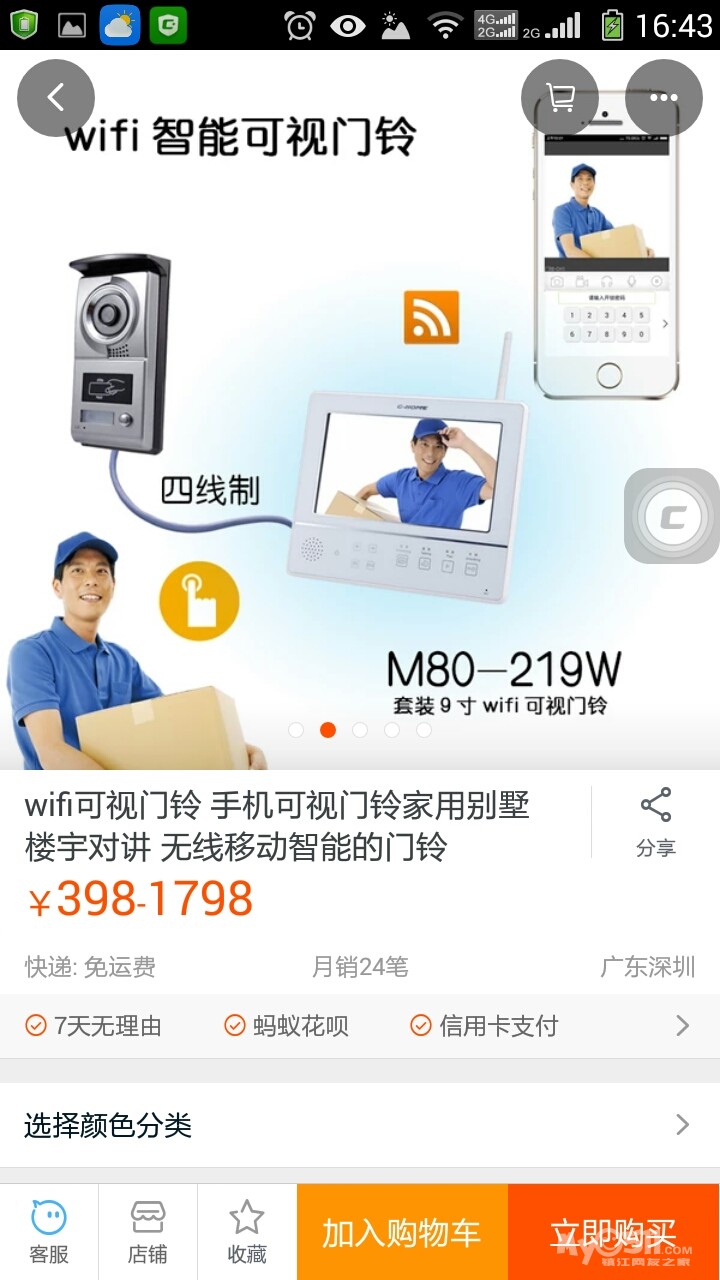Screen dimensions: 720x1280
Task: Open the shopping cart icon
Action: point(560,98)
